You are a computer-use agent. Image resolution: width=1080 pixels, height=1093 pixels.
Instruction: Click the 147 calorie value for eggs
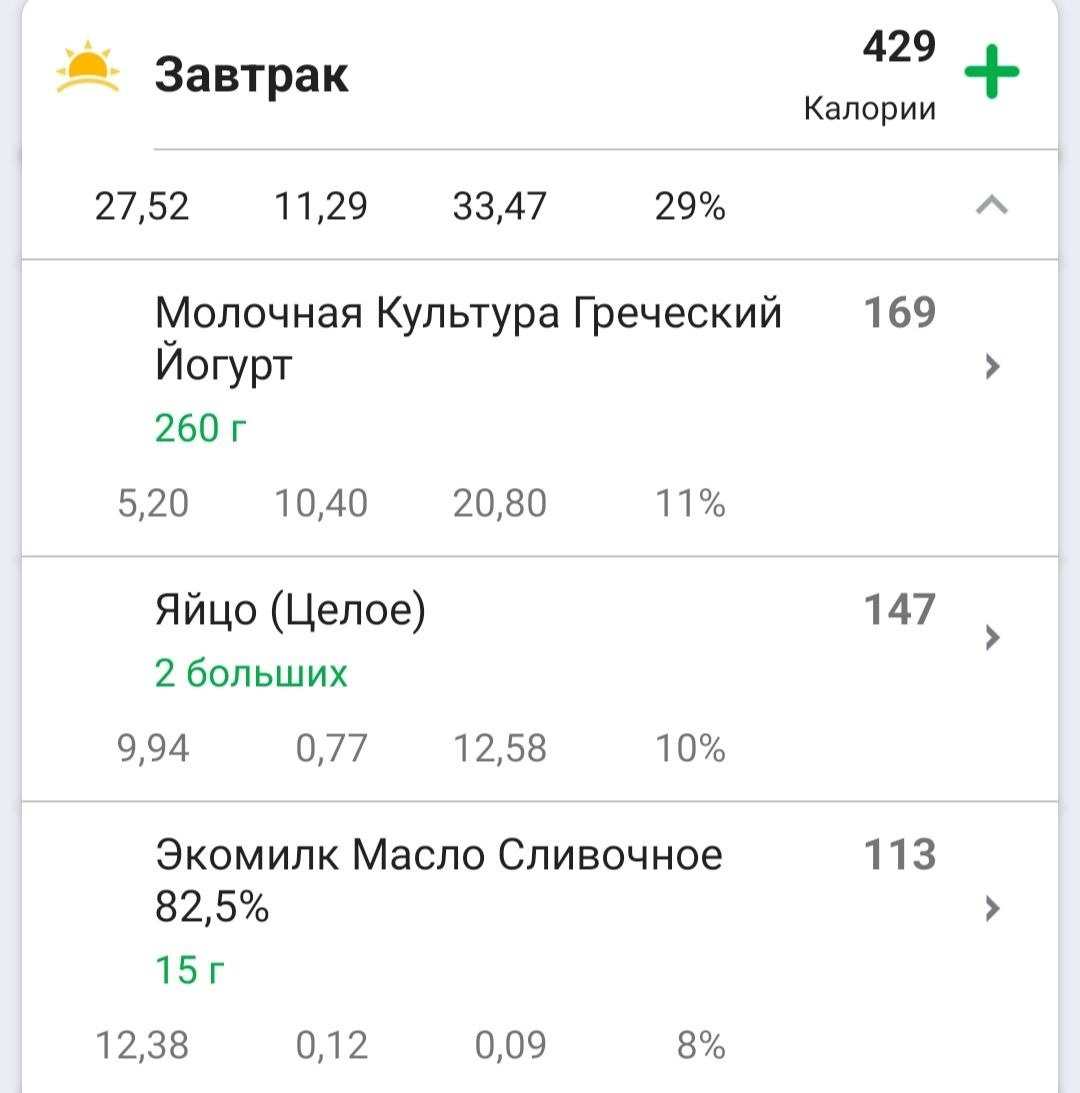pyautogui.click(x=897, y=610)
